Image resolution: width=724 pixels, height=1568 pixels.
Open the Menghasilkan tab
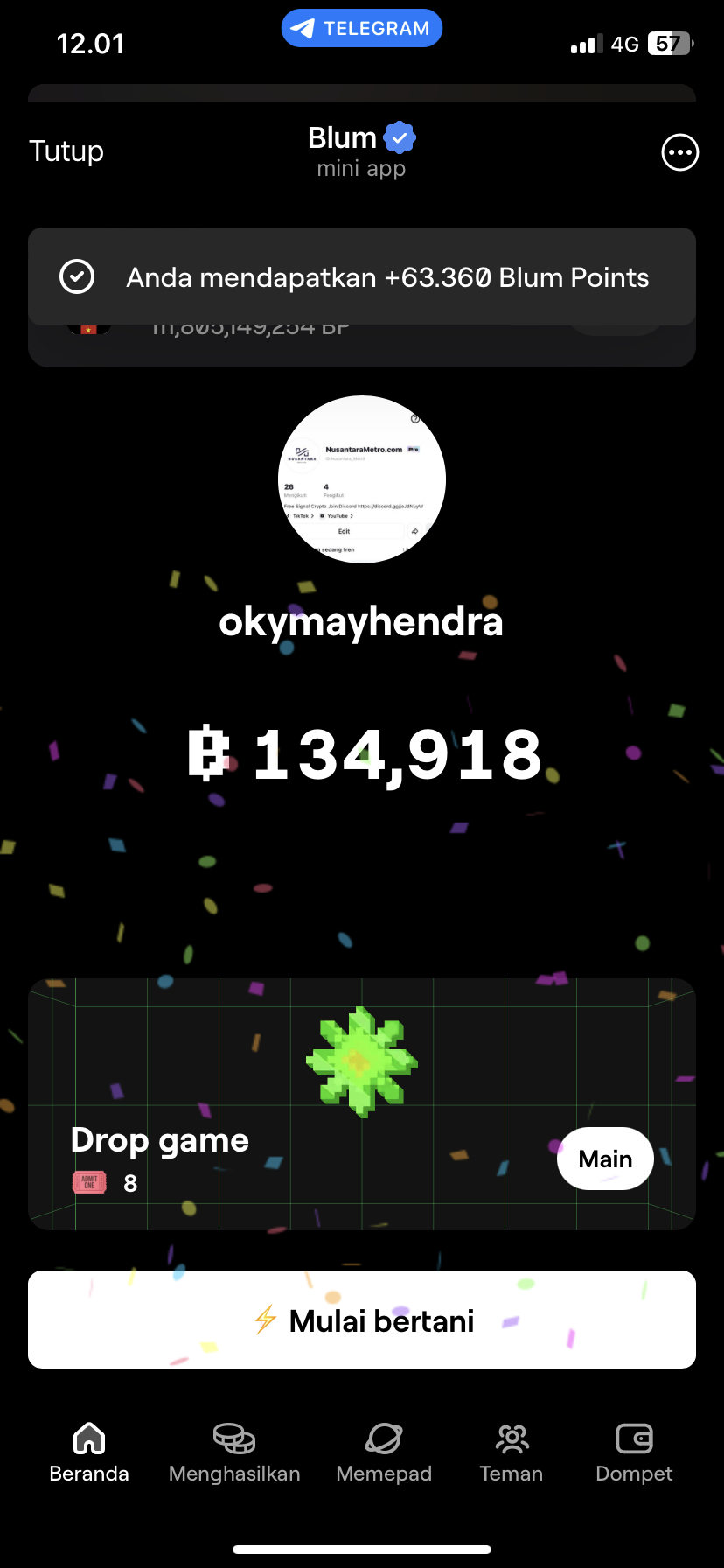pos(234,1453)
